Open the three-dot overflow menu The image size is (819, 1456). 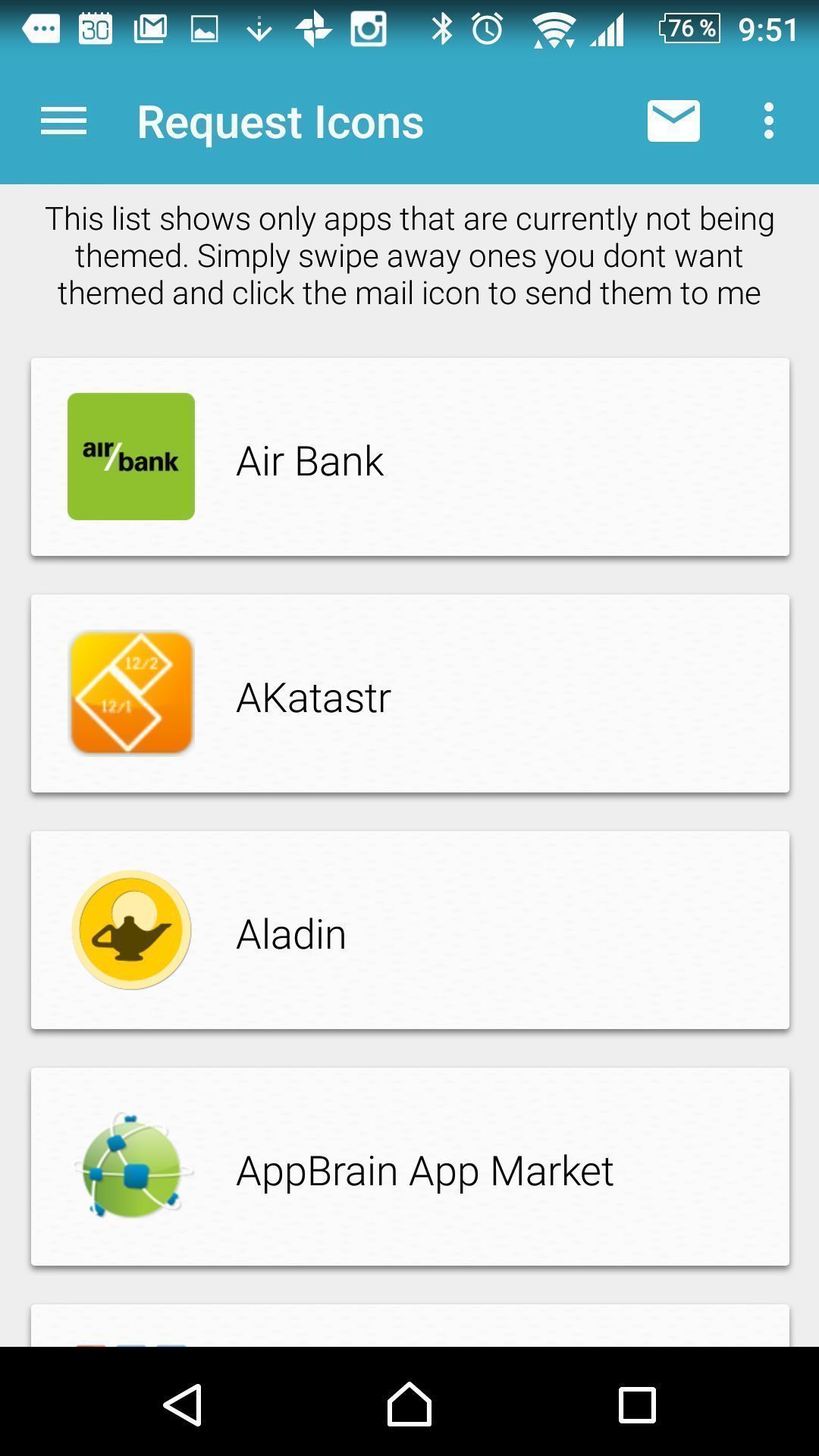pyautogui.click(x=769, y=121)
